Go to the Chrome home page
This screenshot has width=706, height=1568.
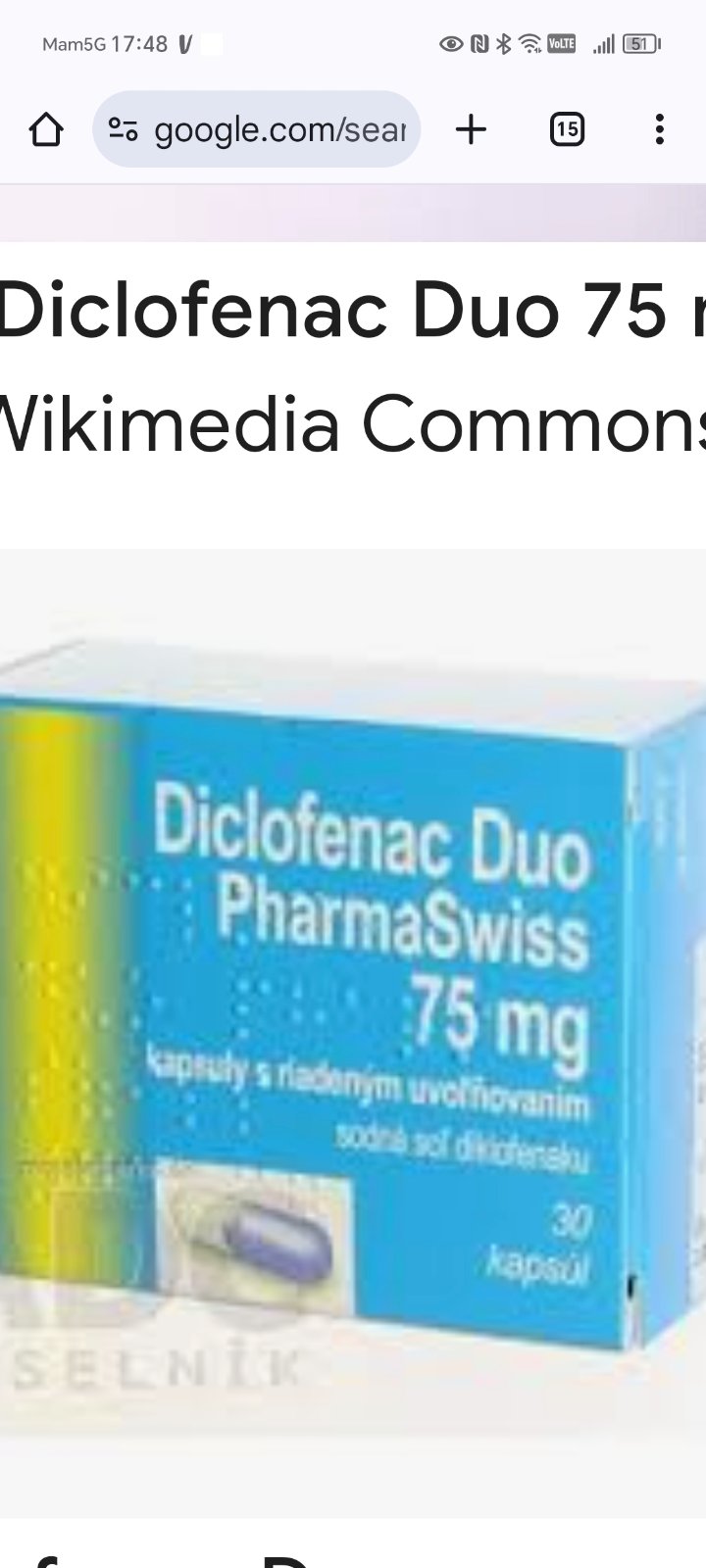coord(46,129)
